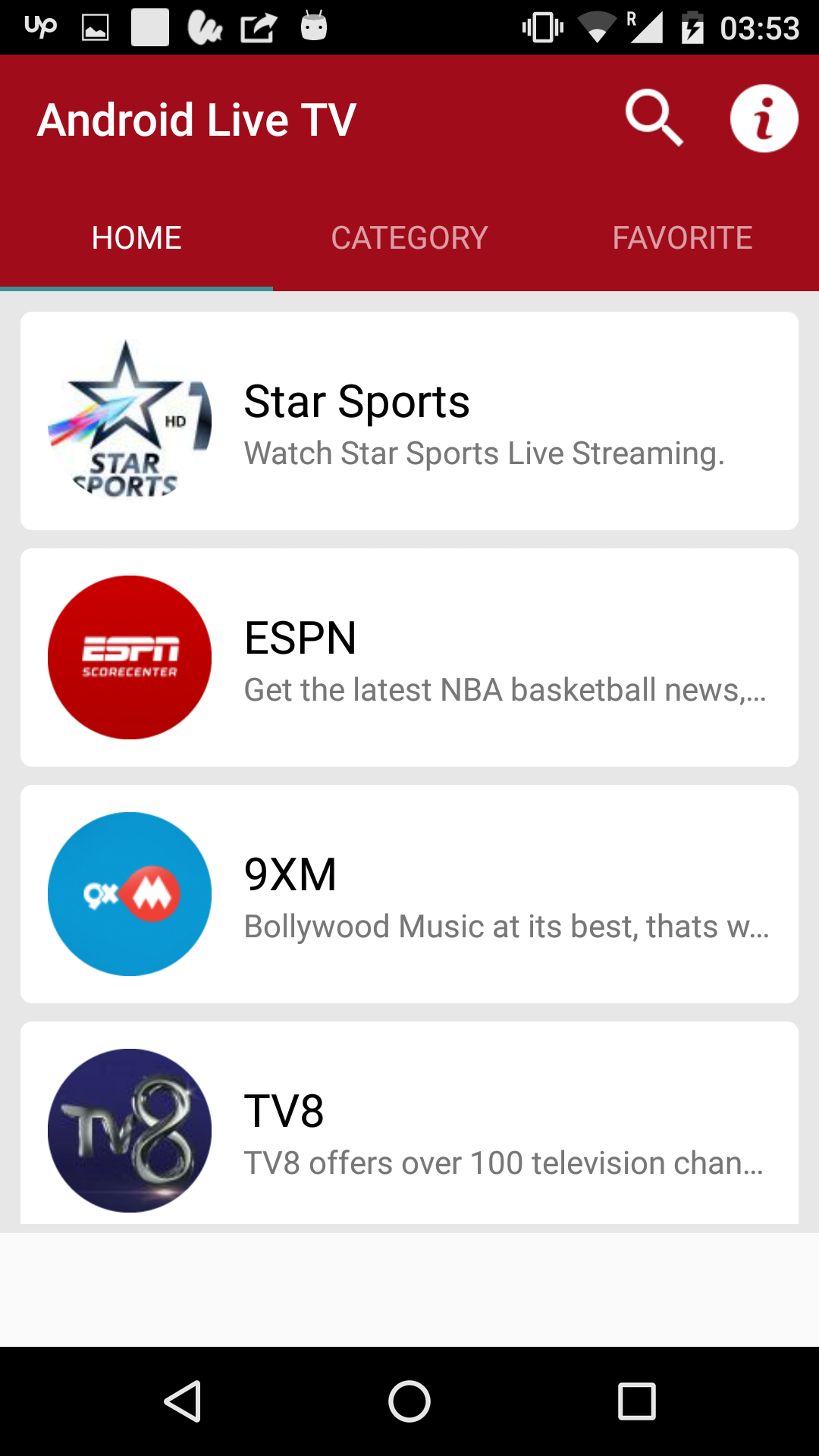Open the search icon

[x=654, y=118]
